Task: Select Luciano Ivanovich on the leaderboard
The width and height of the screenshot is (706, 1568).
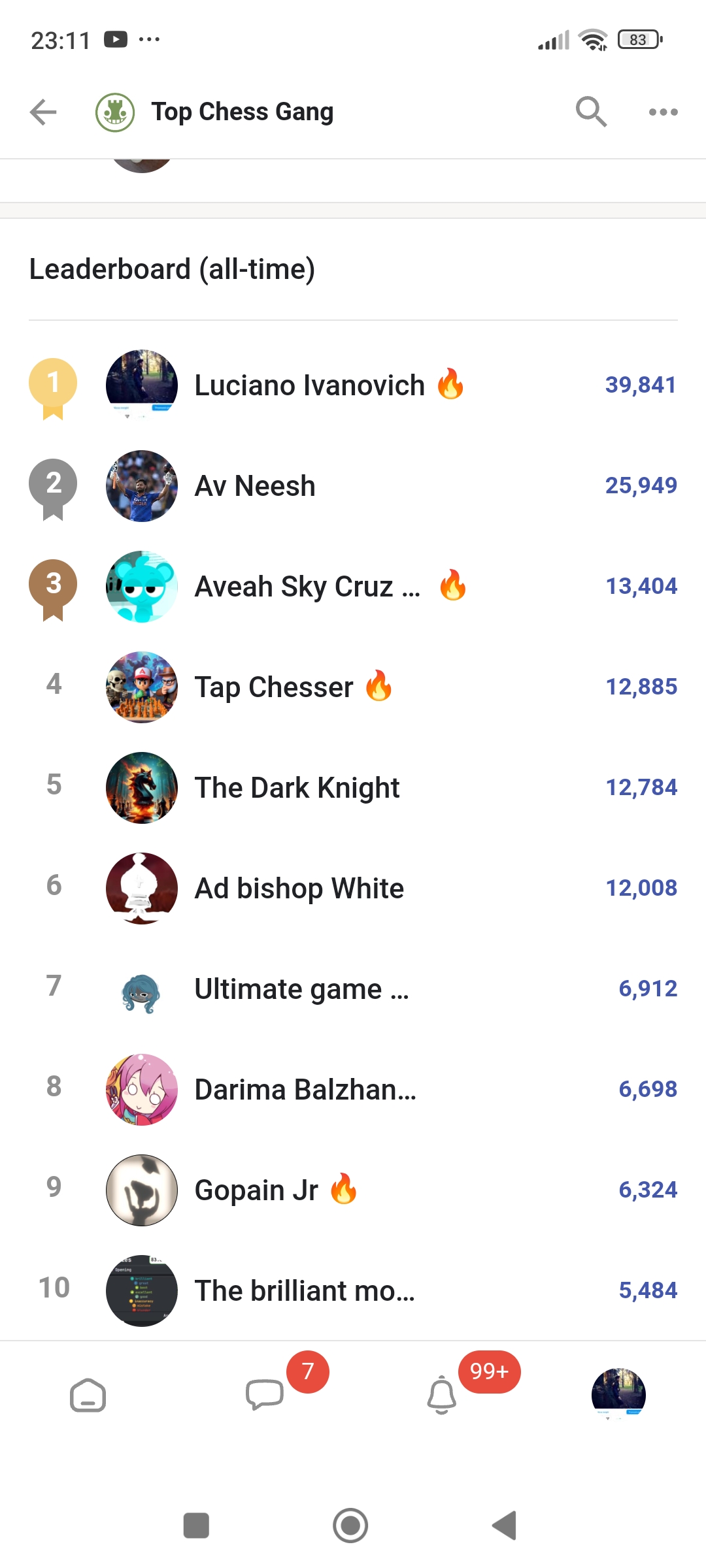Action: click(311, 385)
